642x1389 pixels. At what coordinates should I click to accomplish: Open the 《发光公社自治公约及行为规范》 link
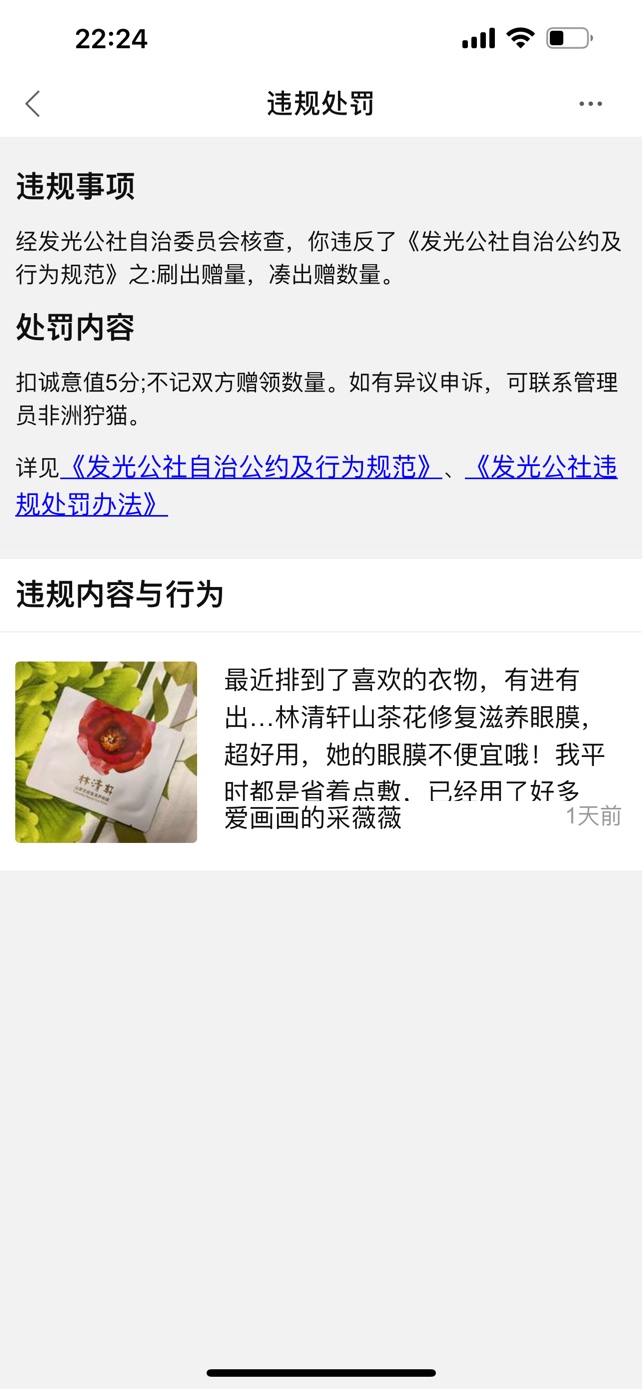point(250,468)
